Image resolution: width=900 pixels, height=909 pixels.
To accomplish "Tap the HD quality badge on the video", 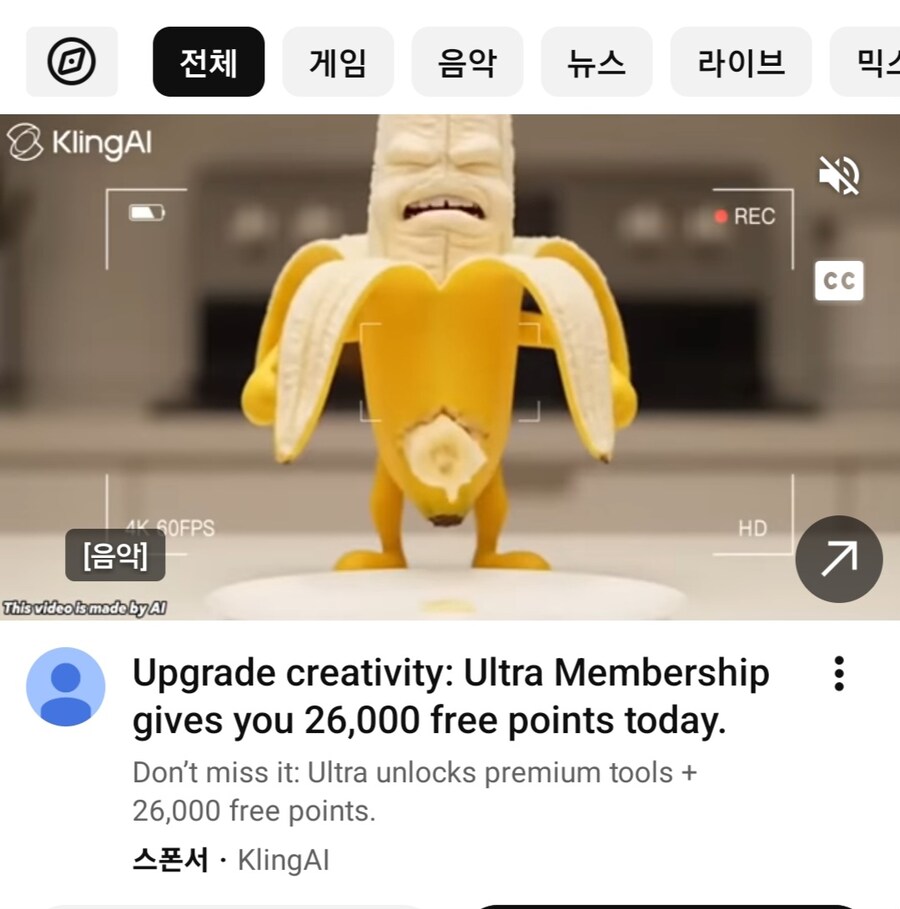I will (x=753, y=528).
